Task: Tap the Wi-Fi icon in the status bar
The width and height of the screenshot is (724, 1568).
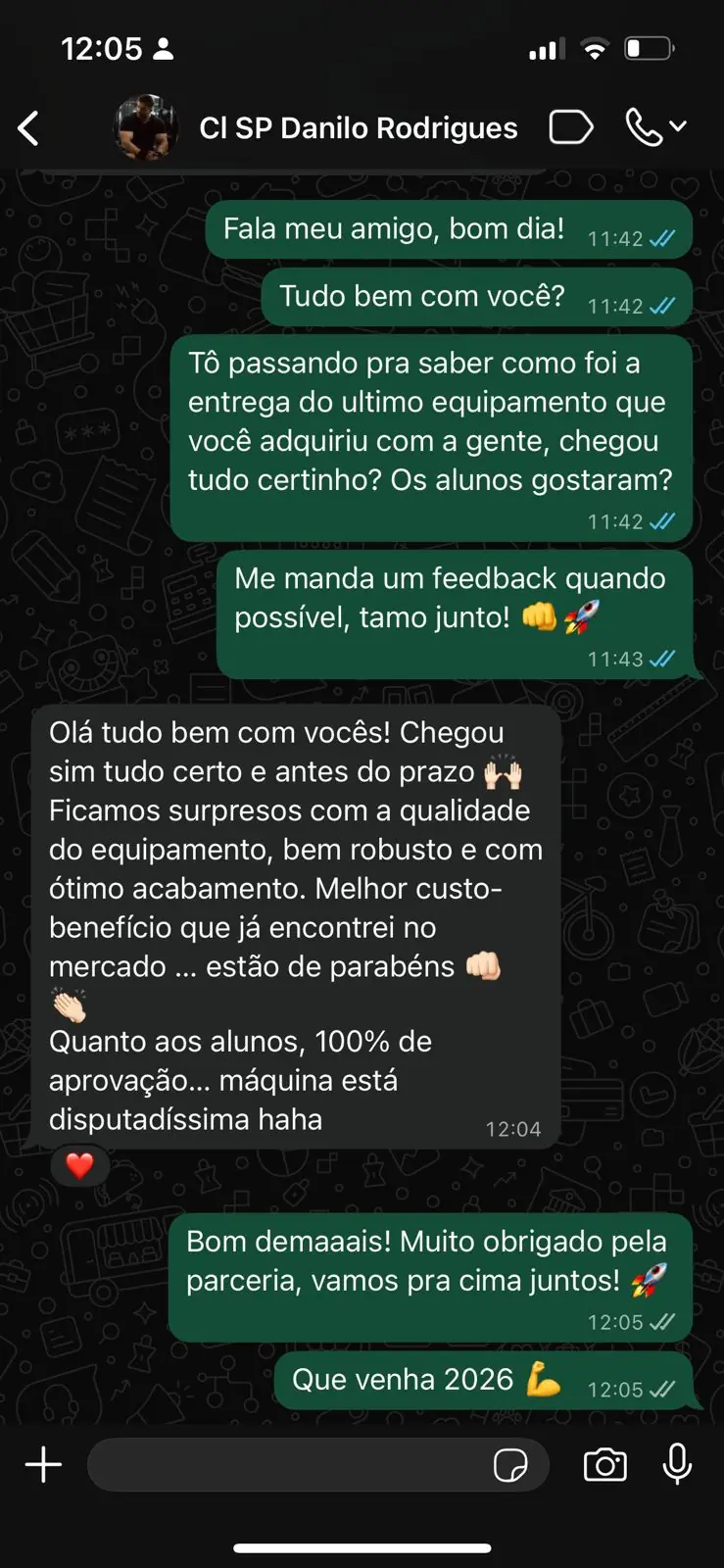Action: (595, 46)
